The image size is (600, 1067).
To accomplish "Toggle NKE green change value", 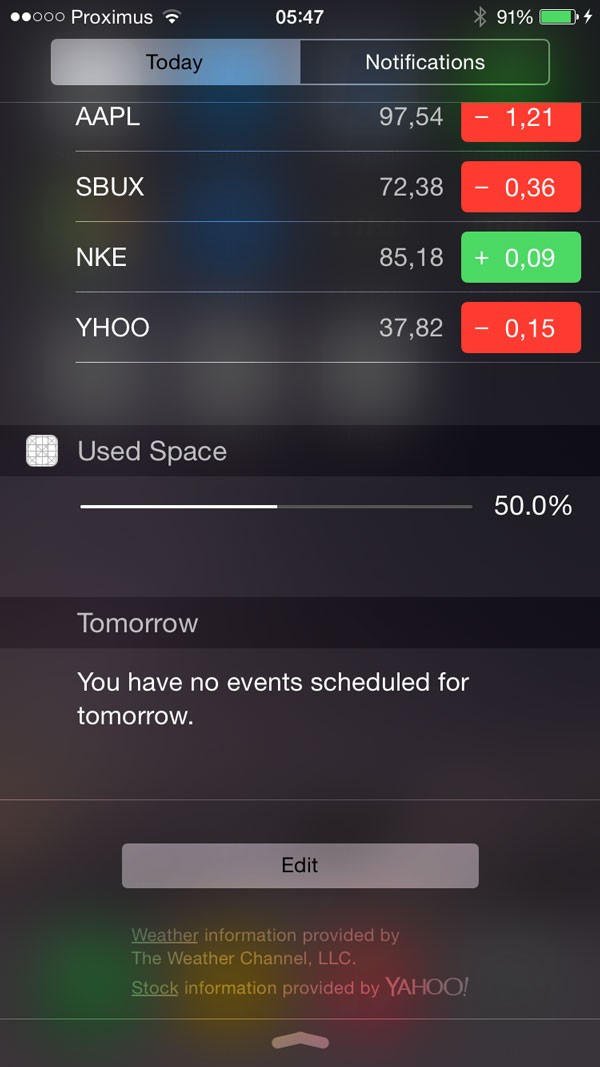I will pos(521,257).
